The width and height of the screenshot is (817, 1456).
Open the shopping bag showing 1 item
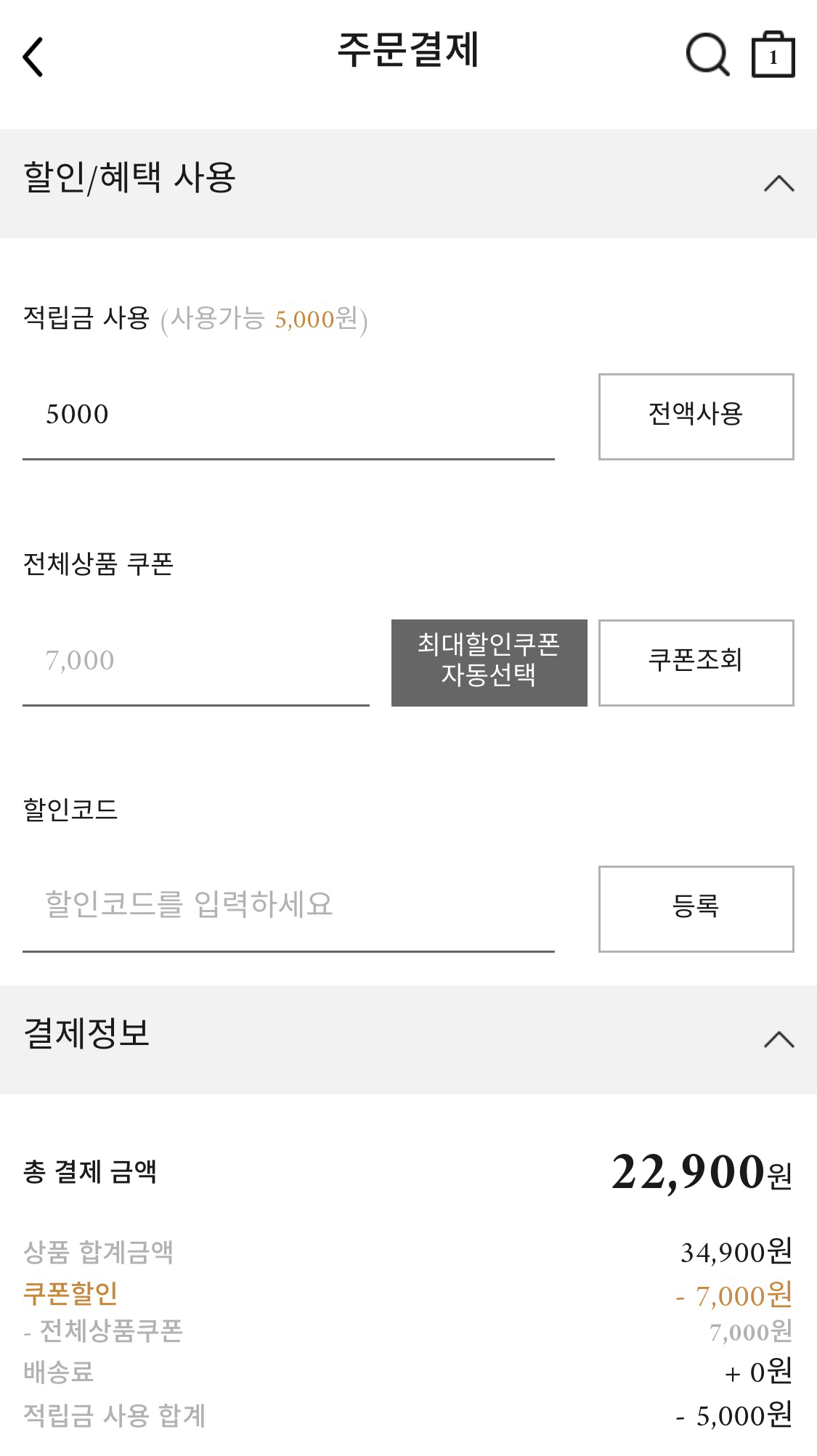point(773,57)
